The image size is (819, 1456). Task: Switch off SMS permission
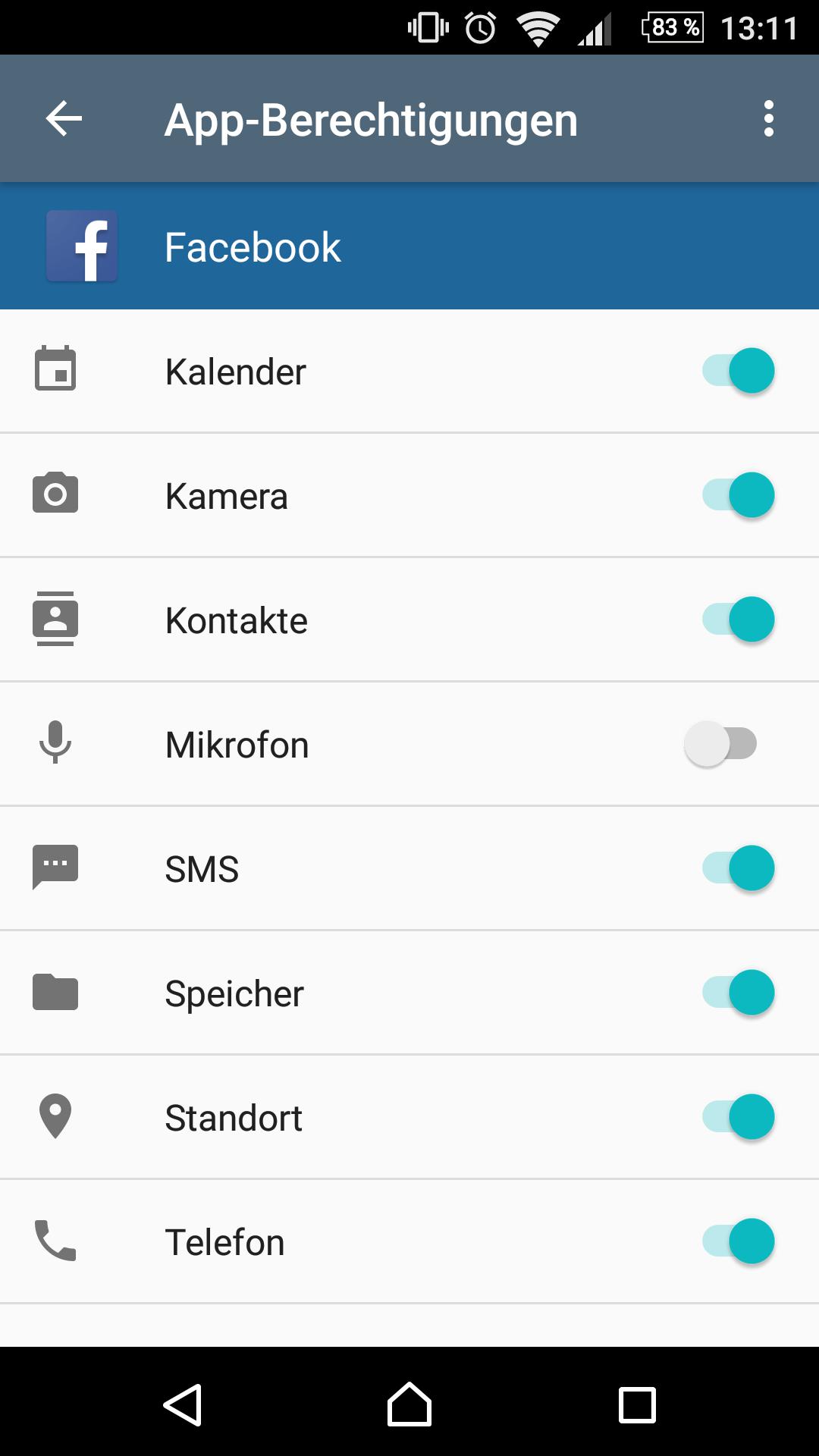[x=738, y=868]
